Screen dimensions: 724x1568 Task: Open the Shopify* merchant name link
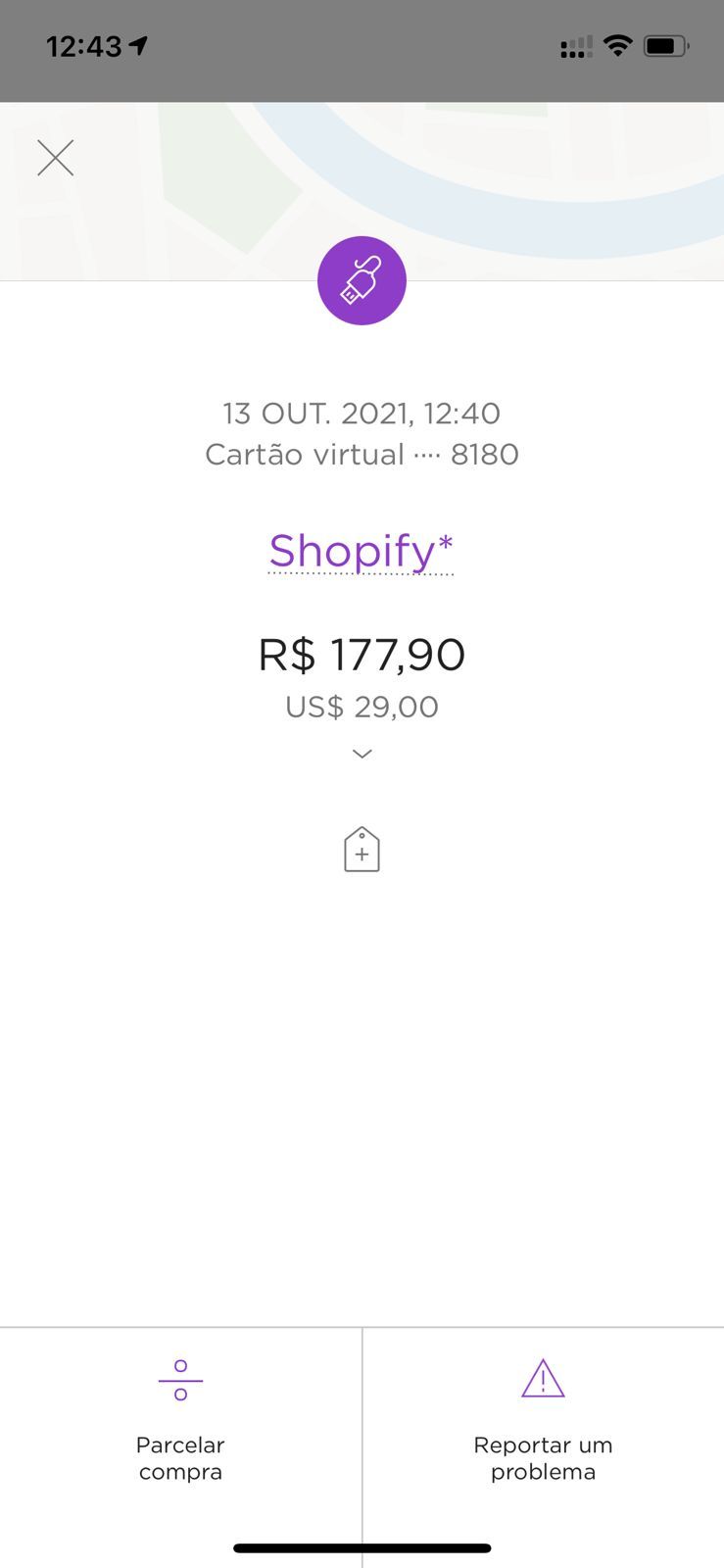coord(362,552)
